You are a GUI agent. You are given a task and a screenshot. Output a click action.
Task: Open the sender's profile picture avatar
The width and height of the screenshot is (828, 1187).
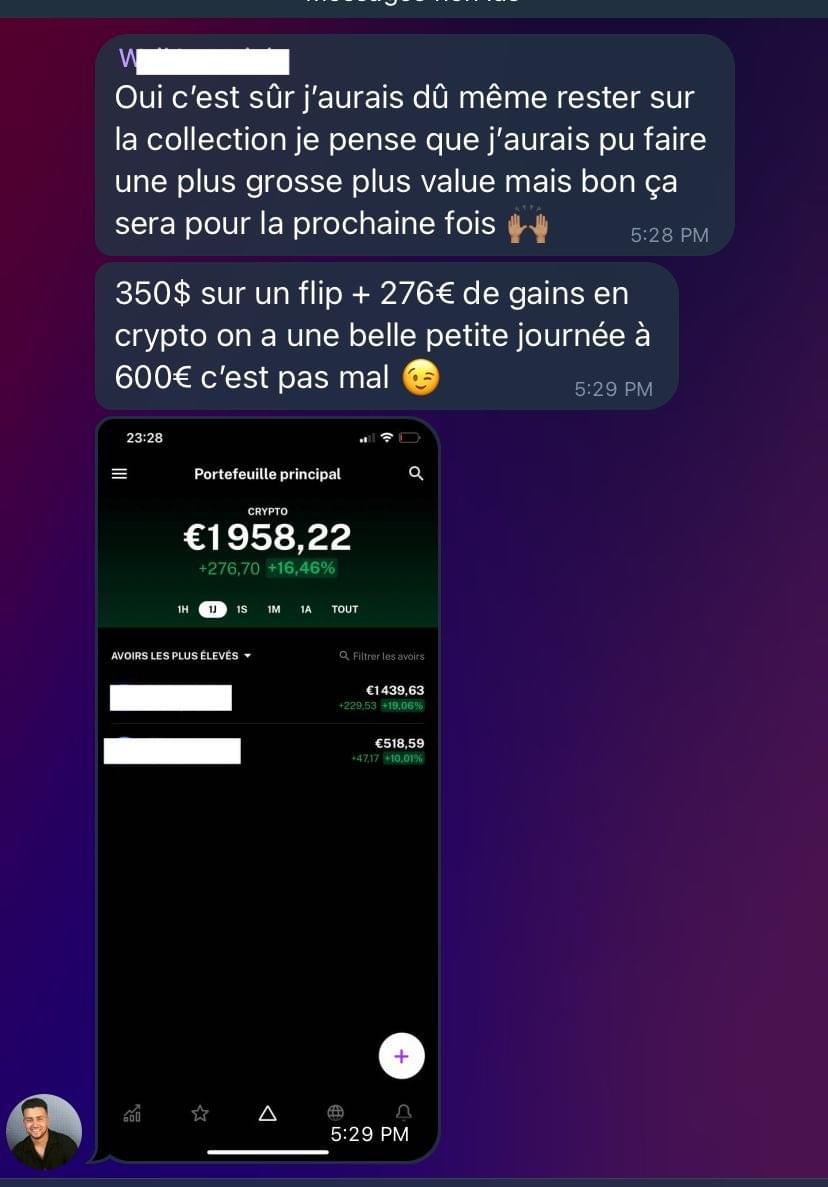pyautogui.click(x=44, y=1131)
